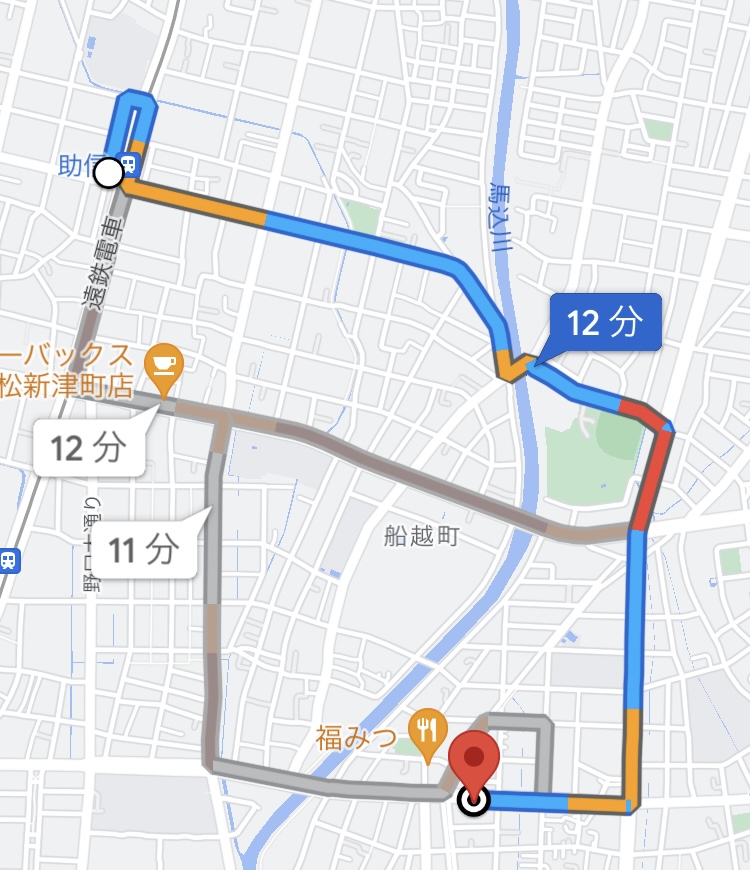Select the 11分 alternative route label

(143, 549)
